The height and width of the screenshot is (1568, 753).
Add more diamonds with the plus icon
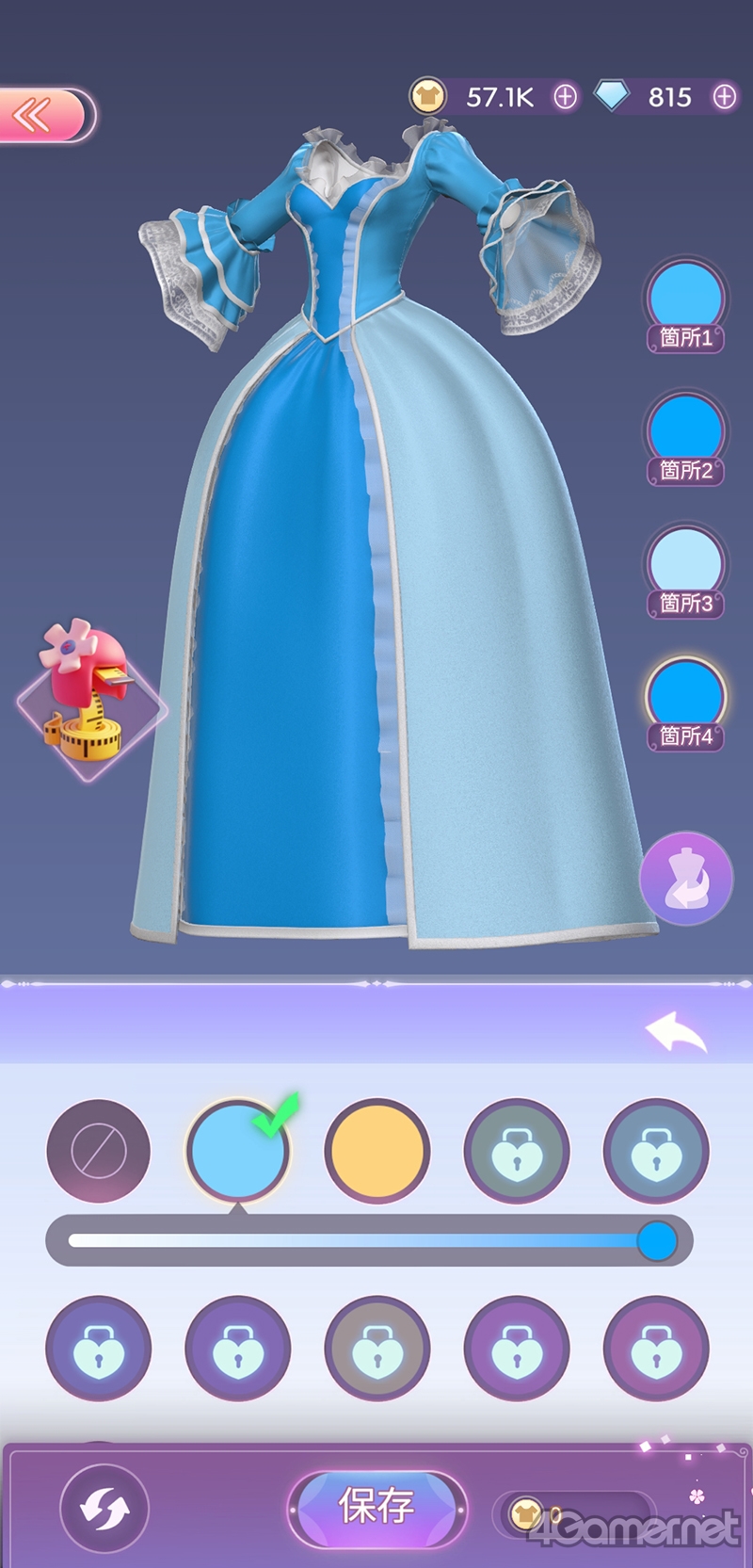click(x=724, y=97)
